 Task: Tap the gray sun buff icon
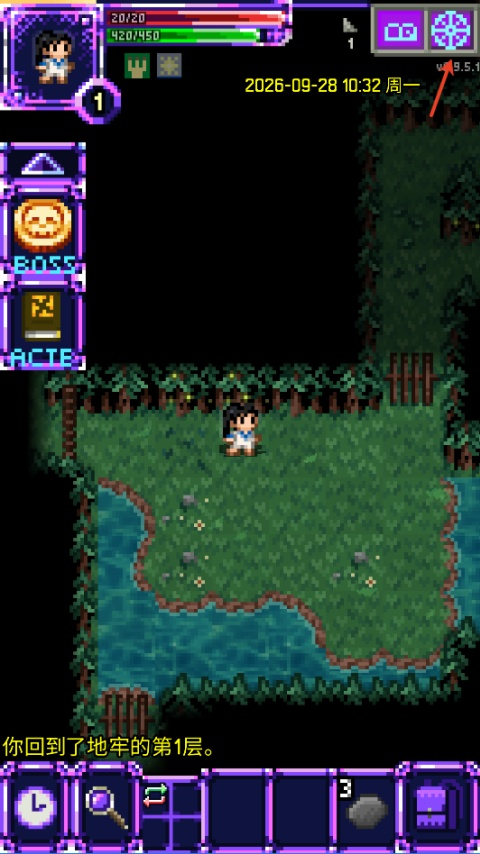tap(169, 65)
